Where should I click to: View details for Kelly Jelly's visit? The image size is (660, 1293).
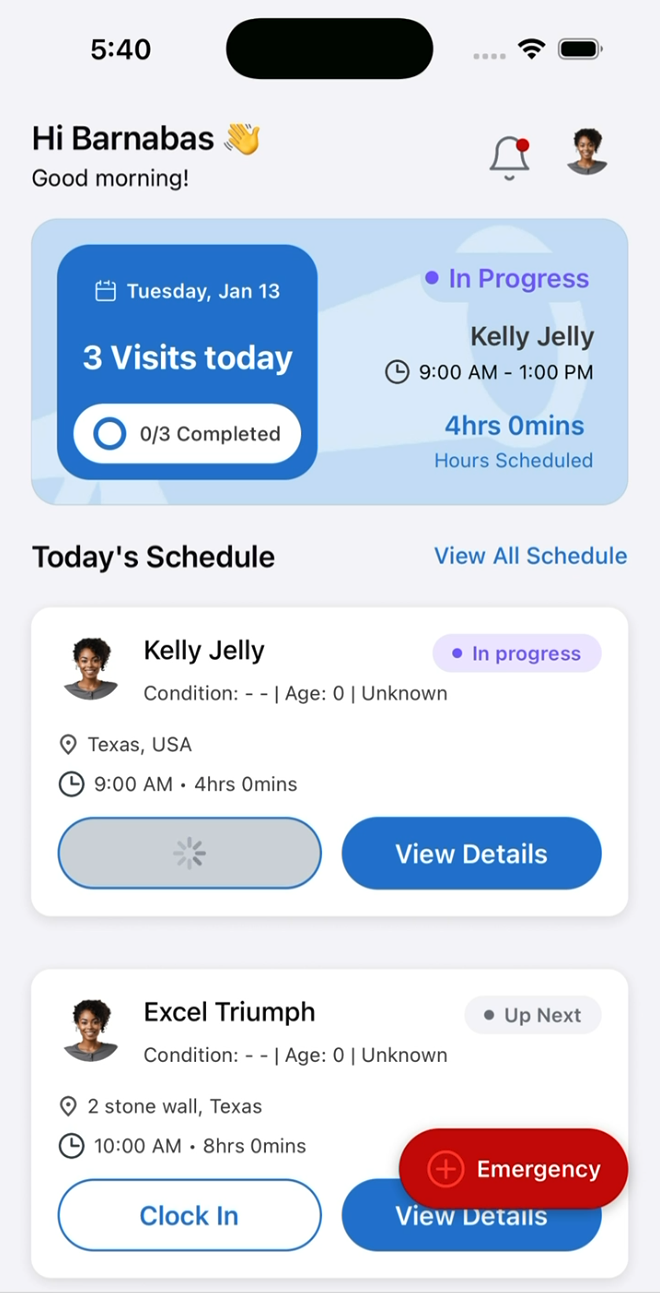pos(471,854)
